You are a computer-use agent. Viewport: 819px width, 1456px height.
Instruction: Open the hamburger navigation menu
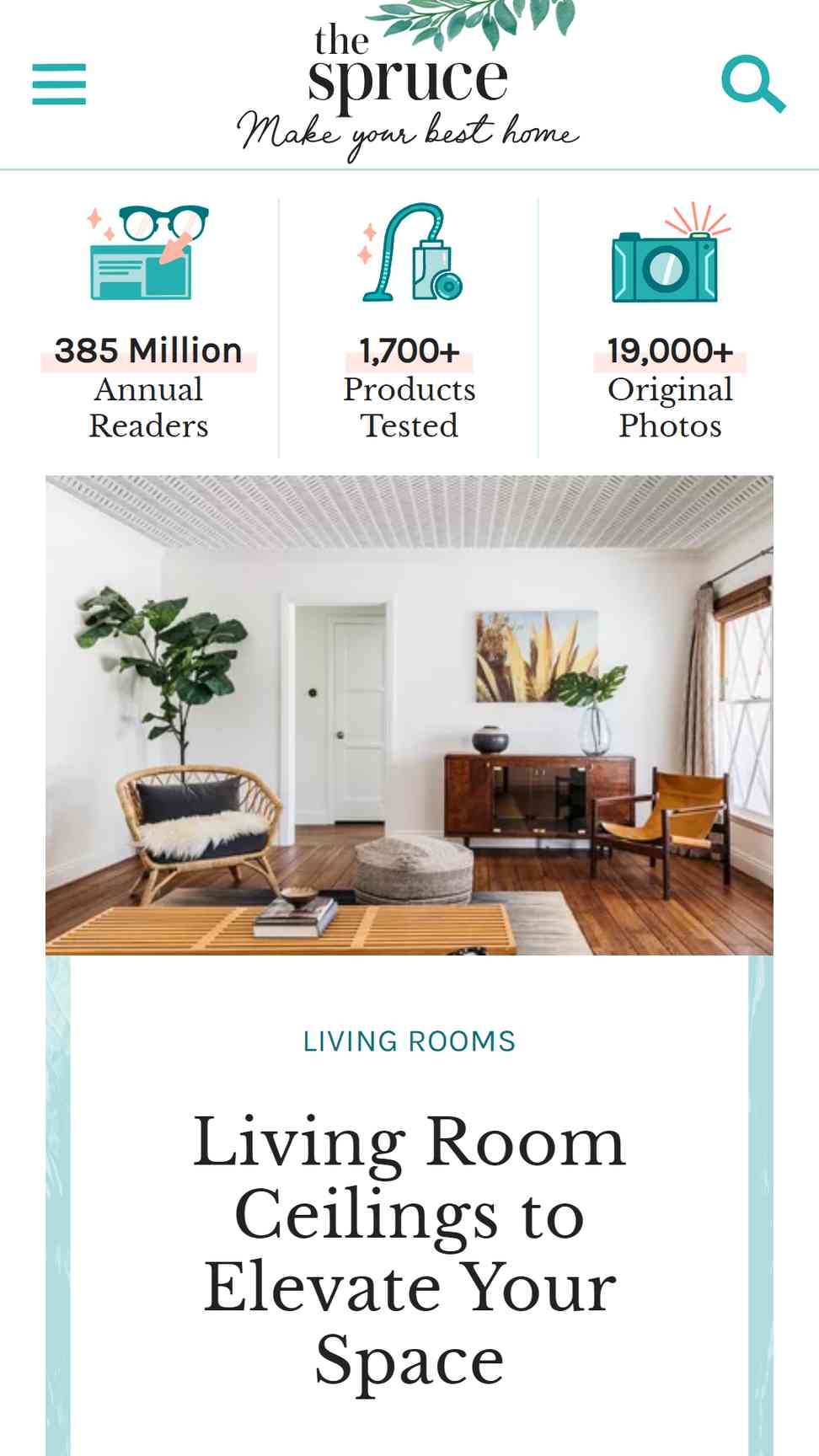click(59, 84)
